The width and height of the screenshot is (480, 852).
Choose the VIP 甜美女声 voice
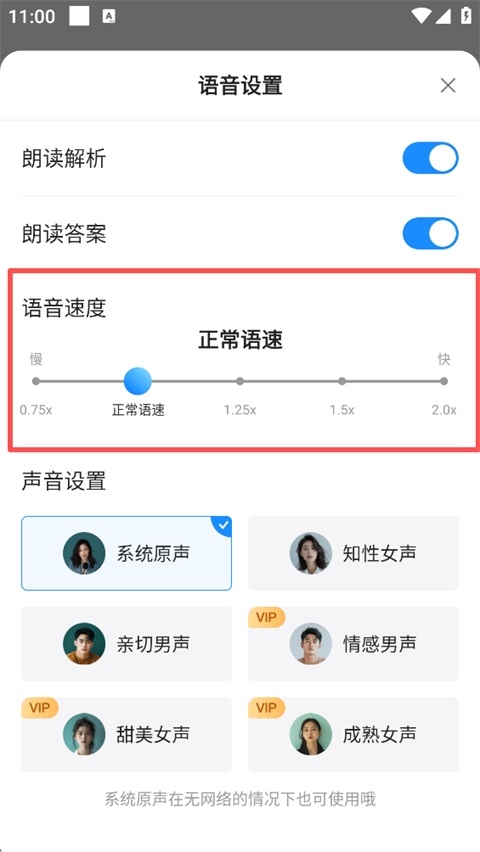tap(126, 734)
